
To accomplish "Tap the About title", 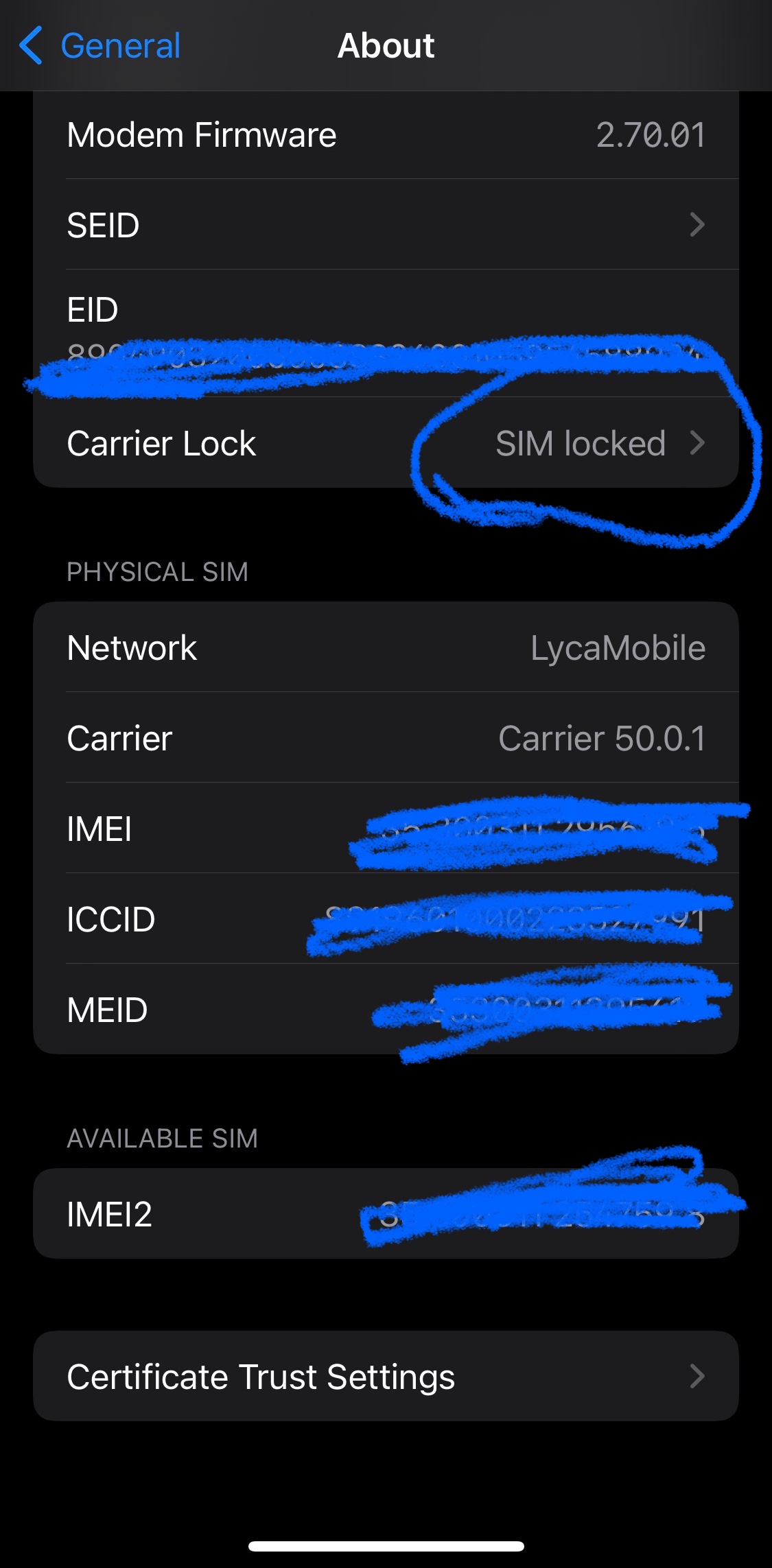I will (x=386, y=45).
